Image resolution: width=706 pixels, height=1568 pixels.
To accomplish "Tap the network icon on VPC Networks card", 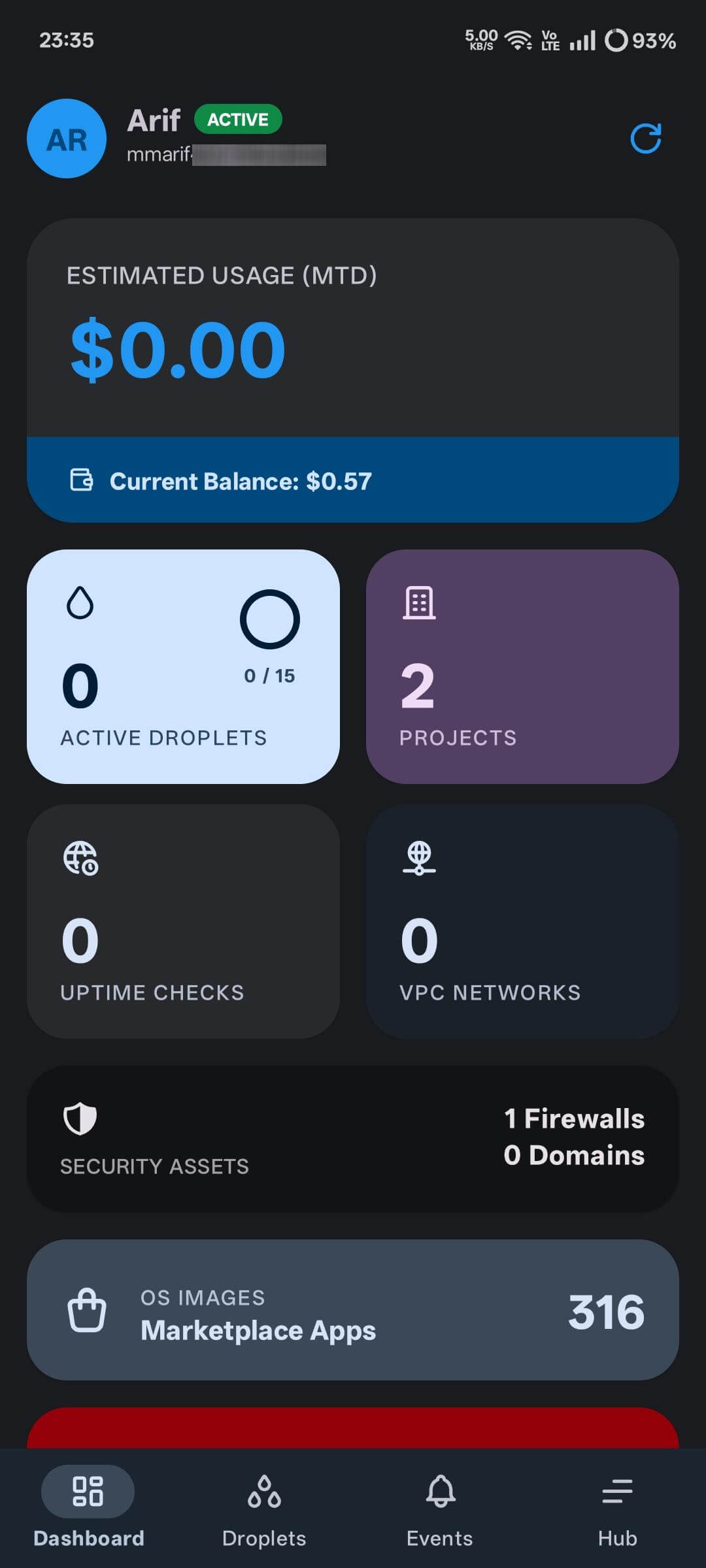I will coord(420,856).
